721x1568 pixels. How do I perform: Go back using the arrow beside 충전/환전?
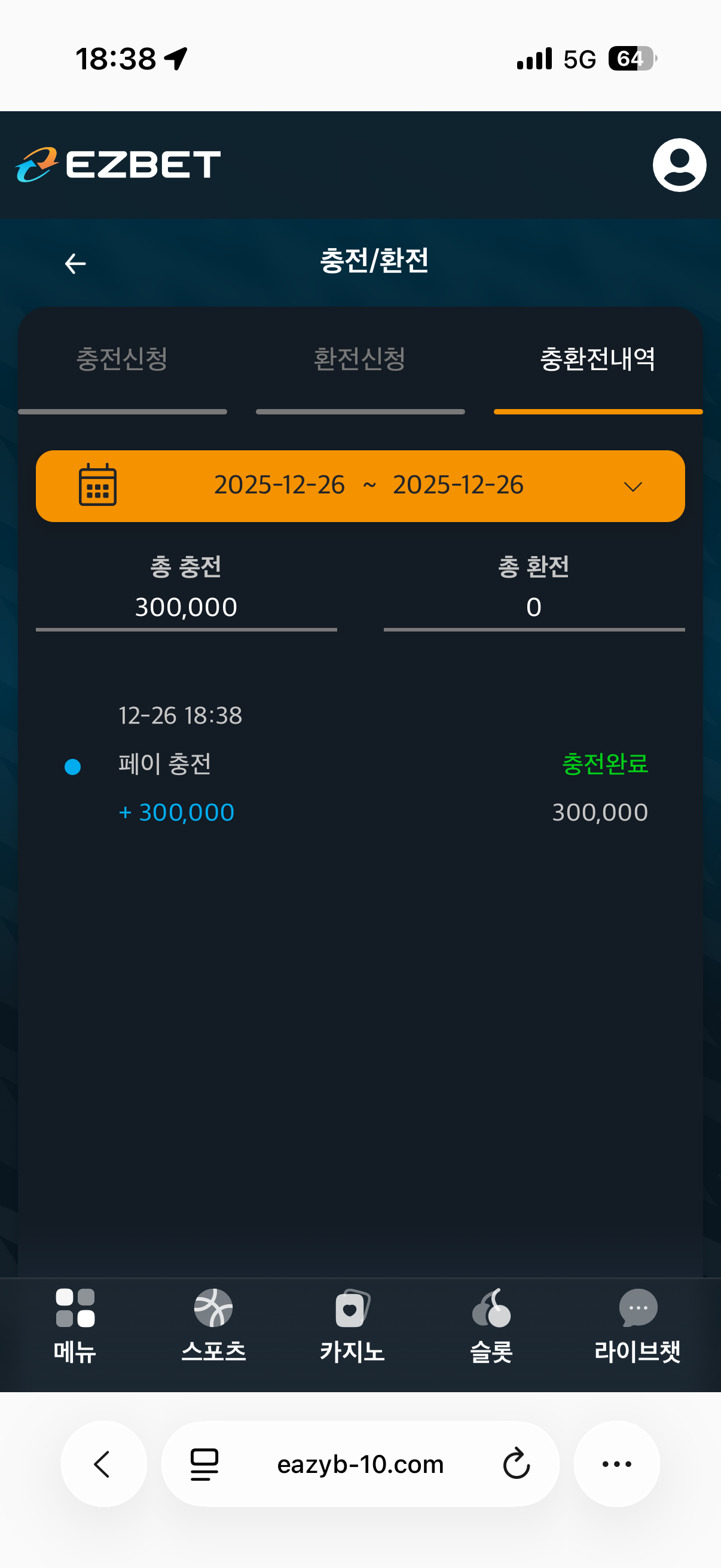point(75,264)
